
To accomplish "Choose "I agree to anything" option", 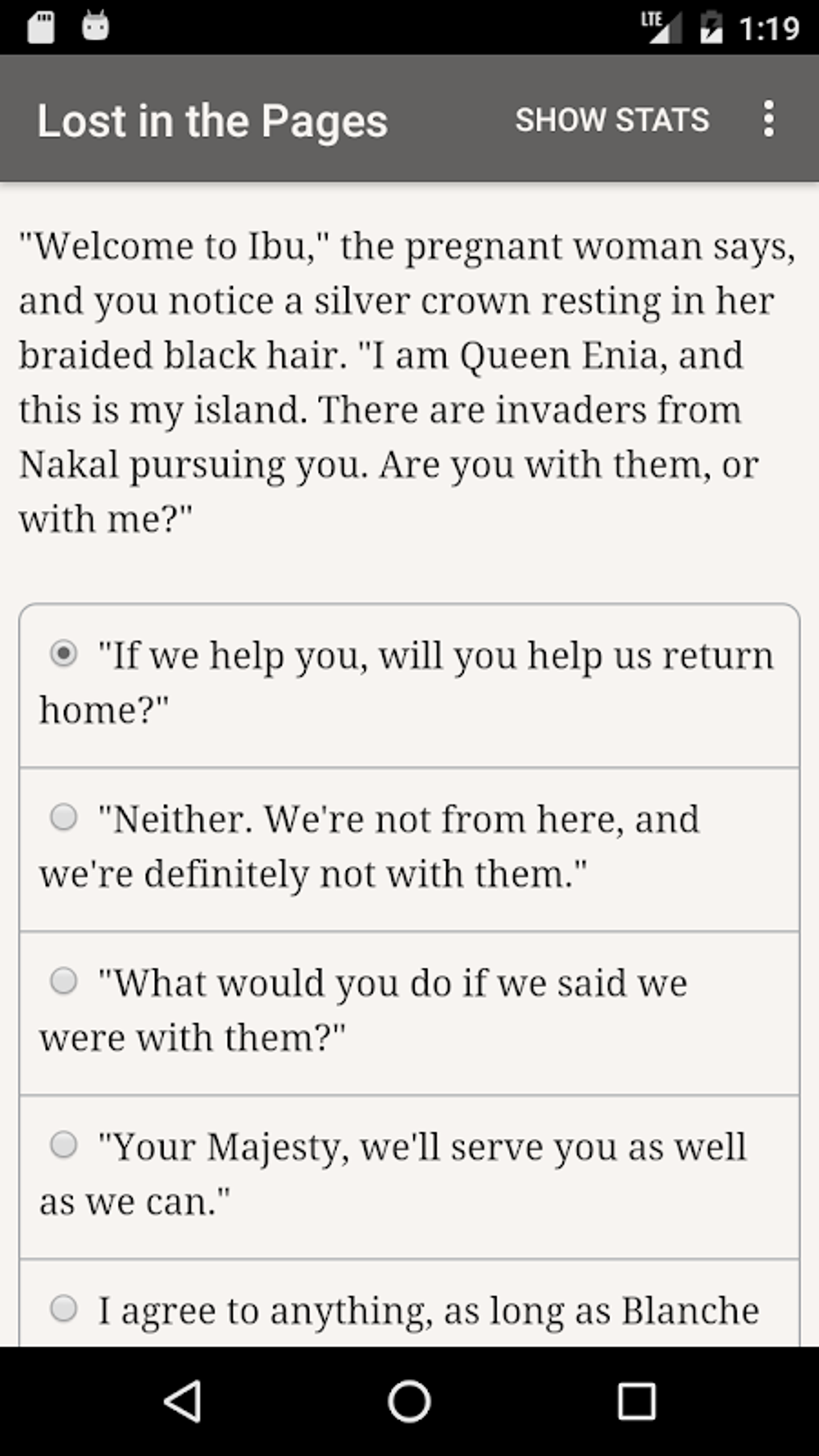I will [x=64, y=1309].
